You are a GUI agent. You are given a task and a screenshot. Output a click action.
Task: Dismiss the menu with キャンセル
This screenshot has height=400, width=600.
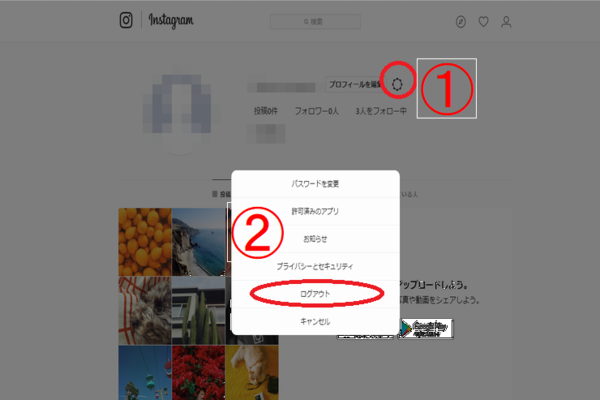click(x=315, y=322)
